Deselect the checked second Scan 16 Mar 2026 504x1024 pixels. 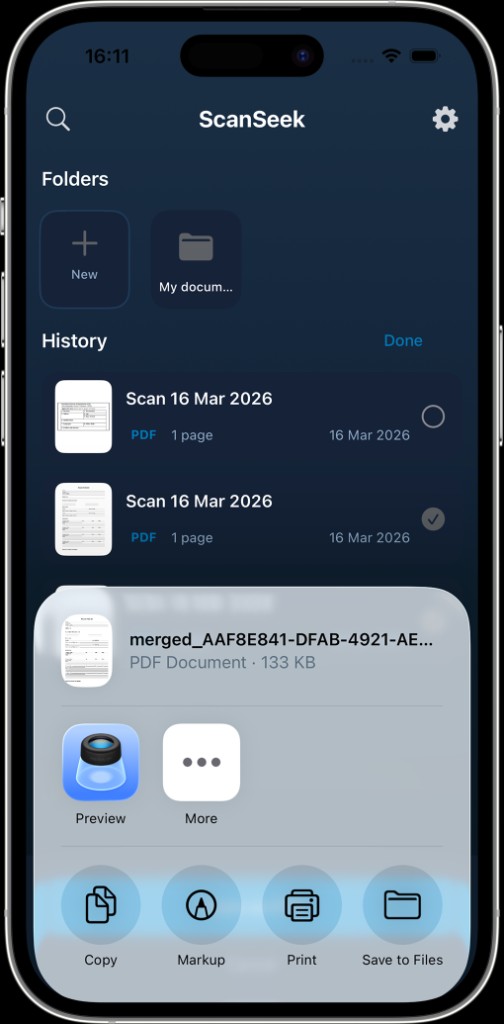433,519
